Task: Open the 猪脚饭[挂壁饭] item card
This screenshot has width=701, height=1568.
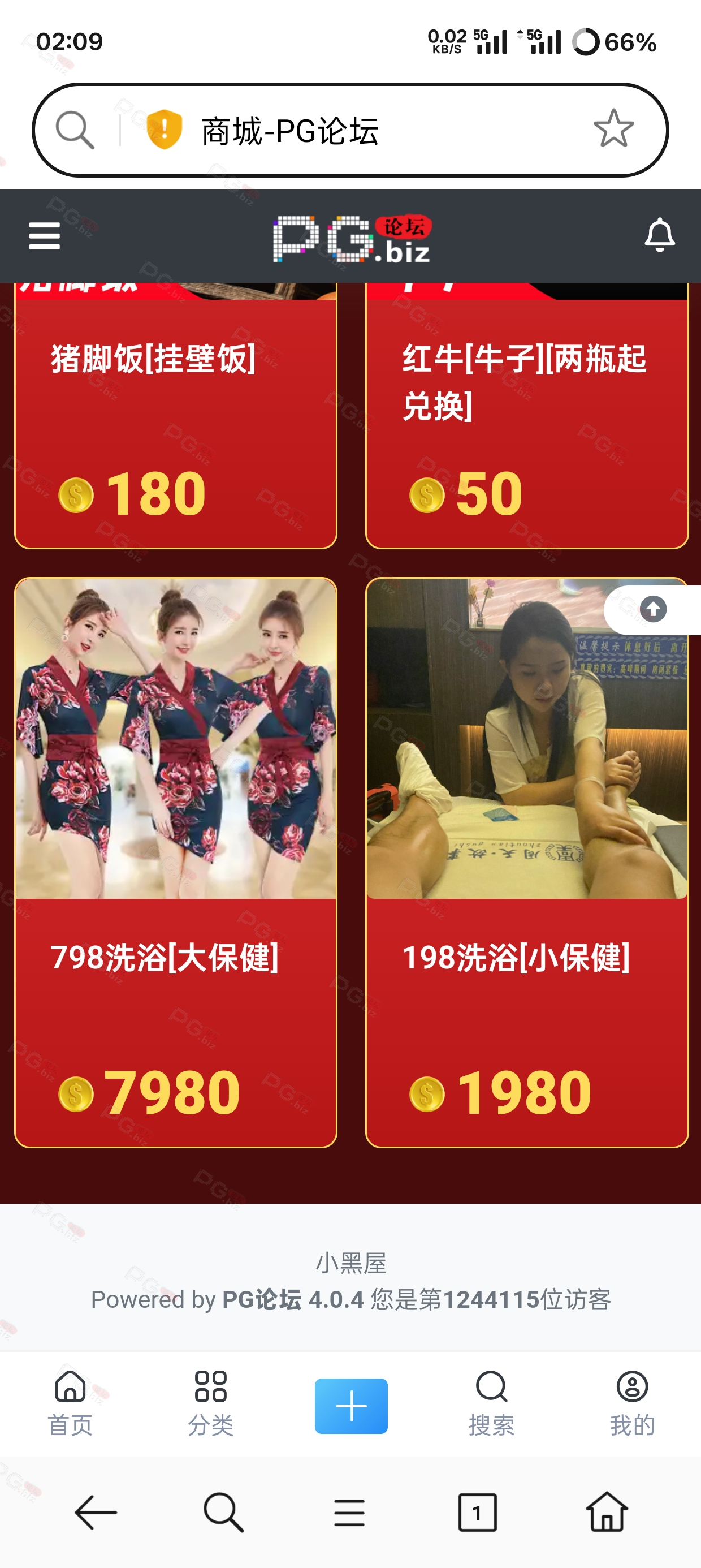Action: point(176,416)
